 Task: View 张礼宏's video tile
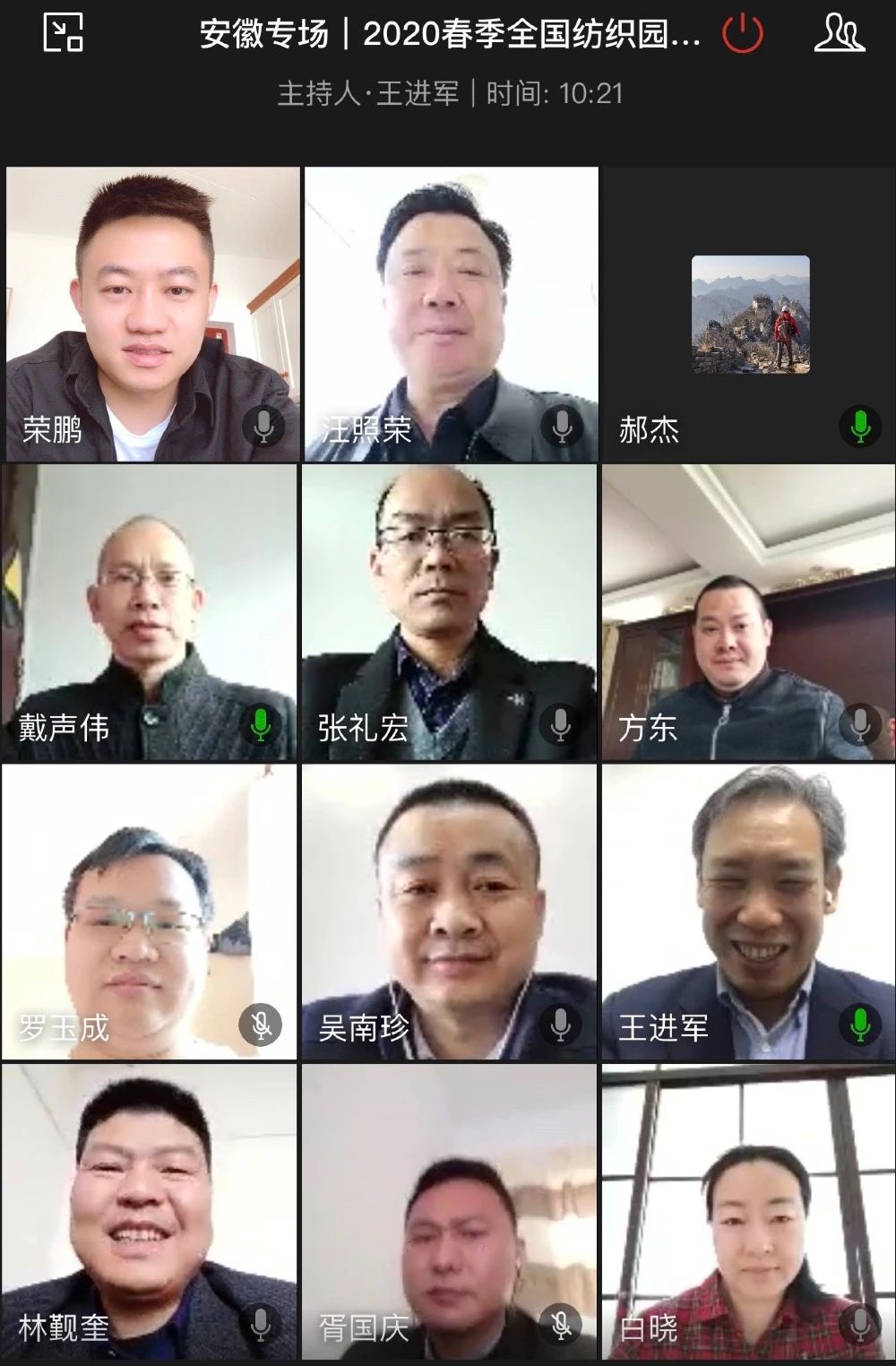coord(450,613)
